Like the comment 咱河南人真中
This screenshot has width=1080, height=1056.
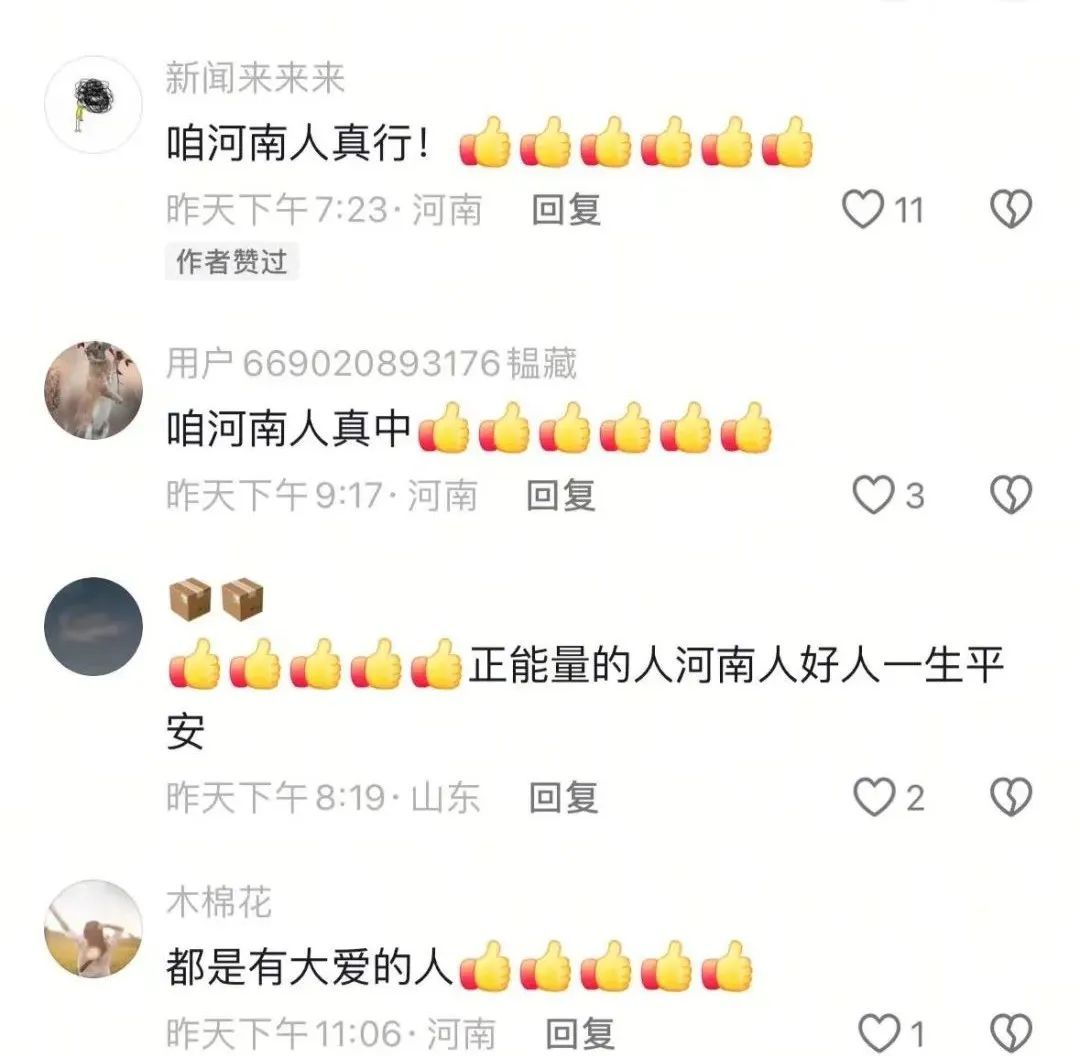tap(873, 495)
